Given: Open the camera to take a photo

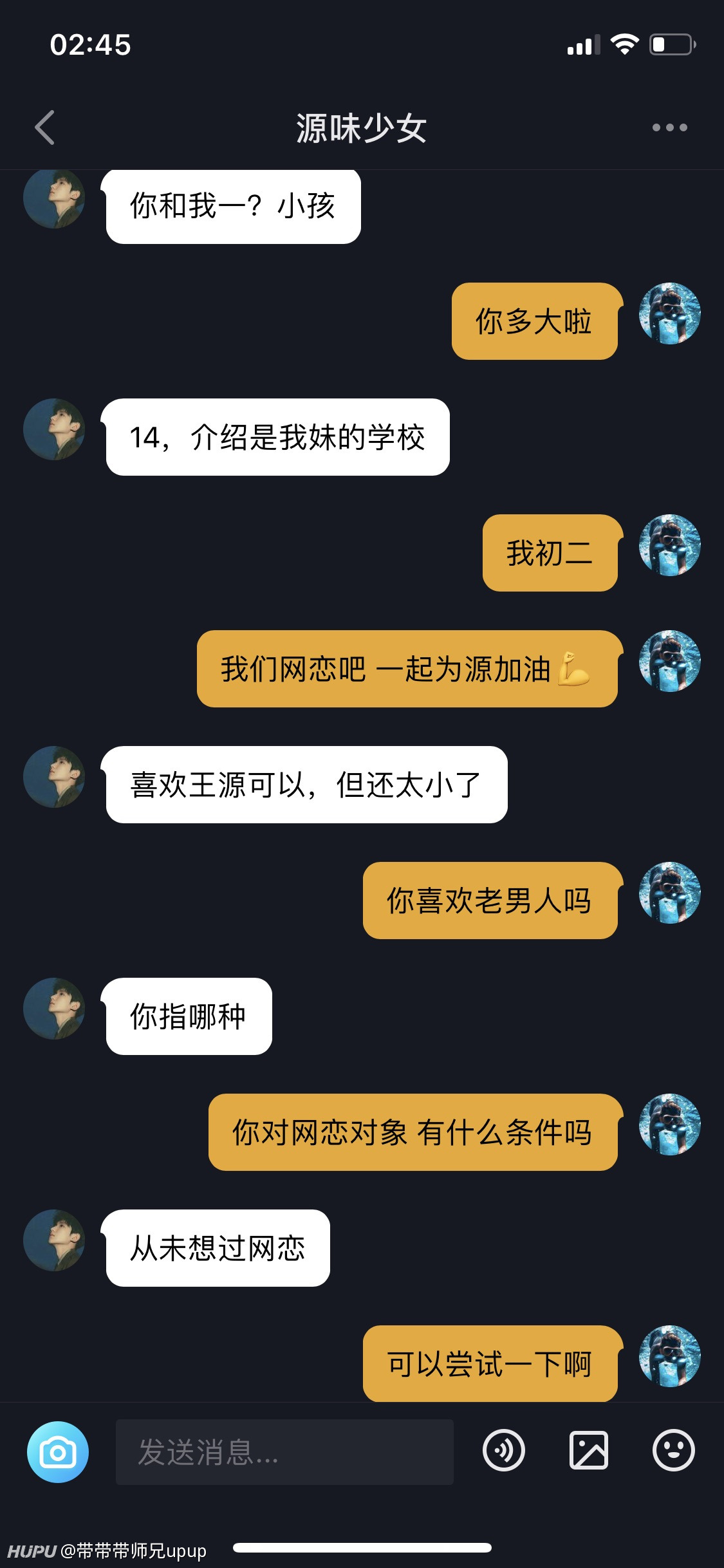Looking at the screenshot, I should point(58,1452).
